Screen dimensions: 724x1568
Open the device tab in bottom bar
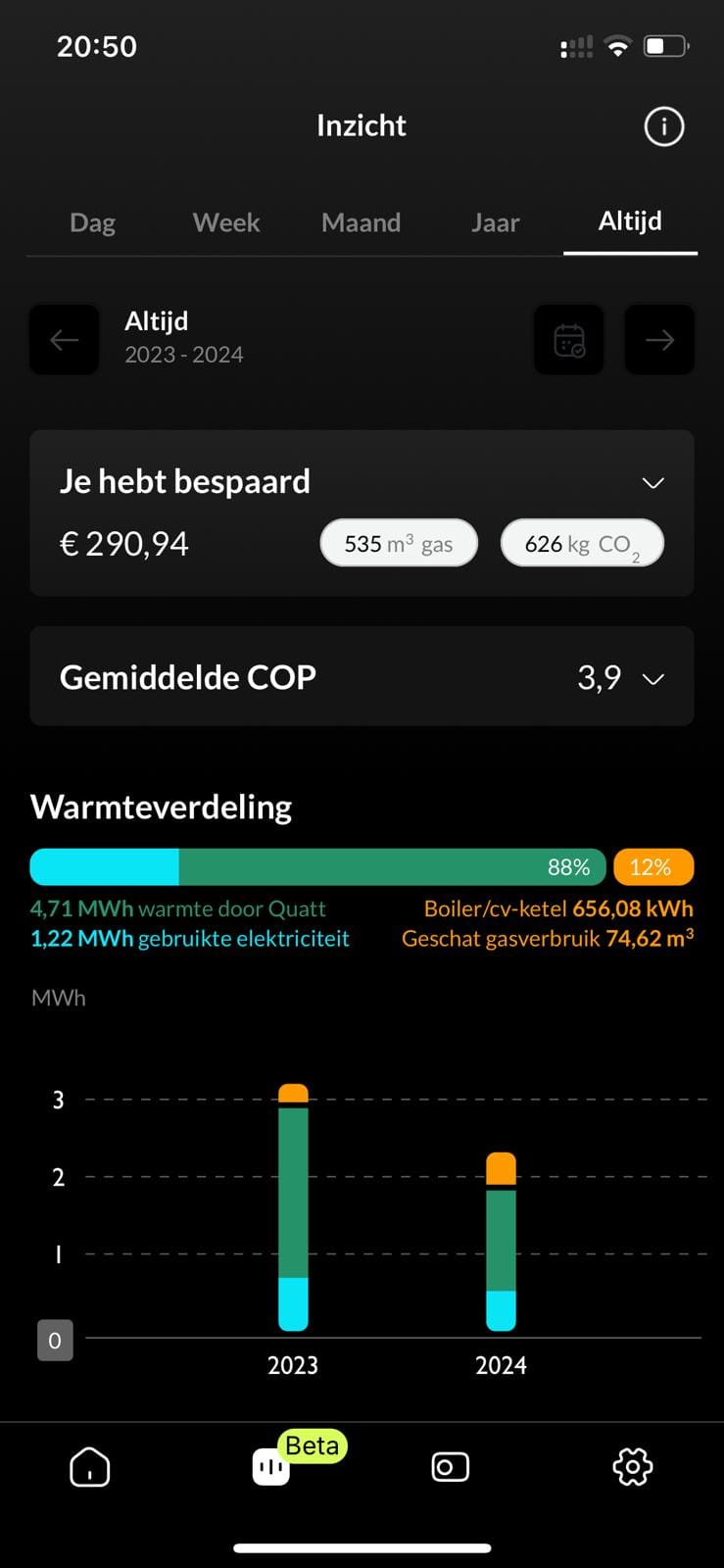point(450,1467)
